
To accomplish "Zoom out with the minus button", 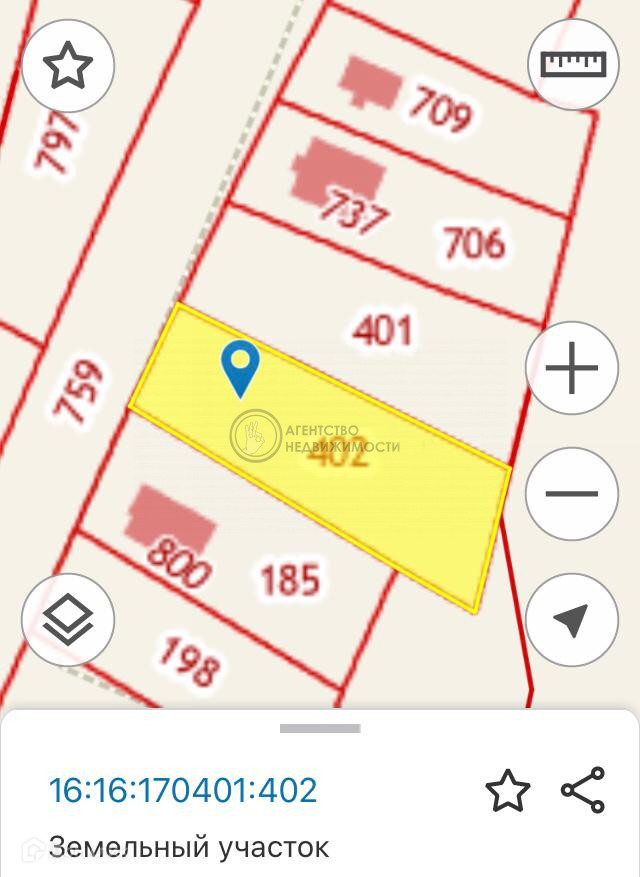I will point(572,494).
